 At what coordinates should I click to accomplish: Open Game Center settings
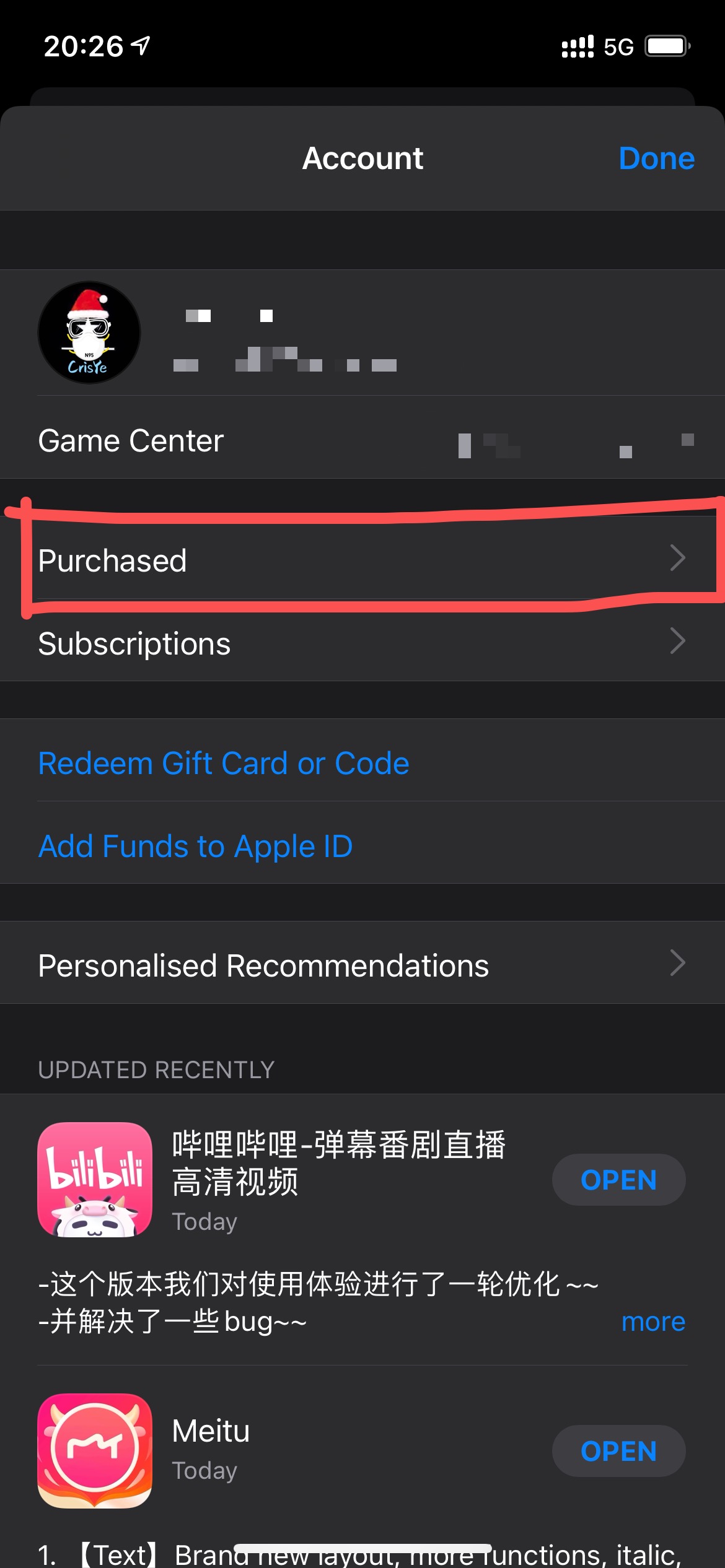[x=362, y=440]
